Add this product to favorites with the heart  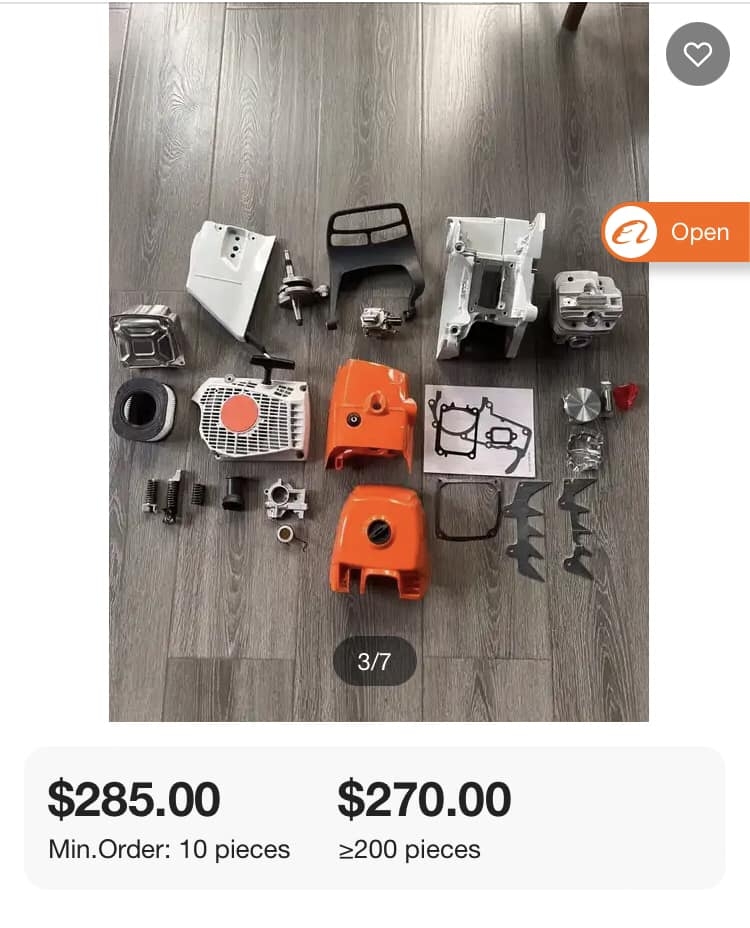pos(697,54)
